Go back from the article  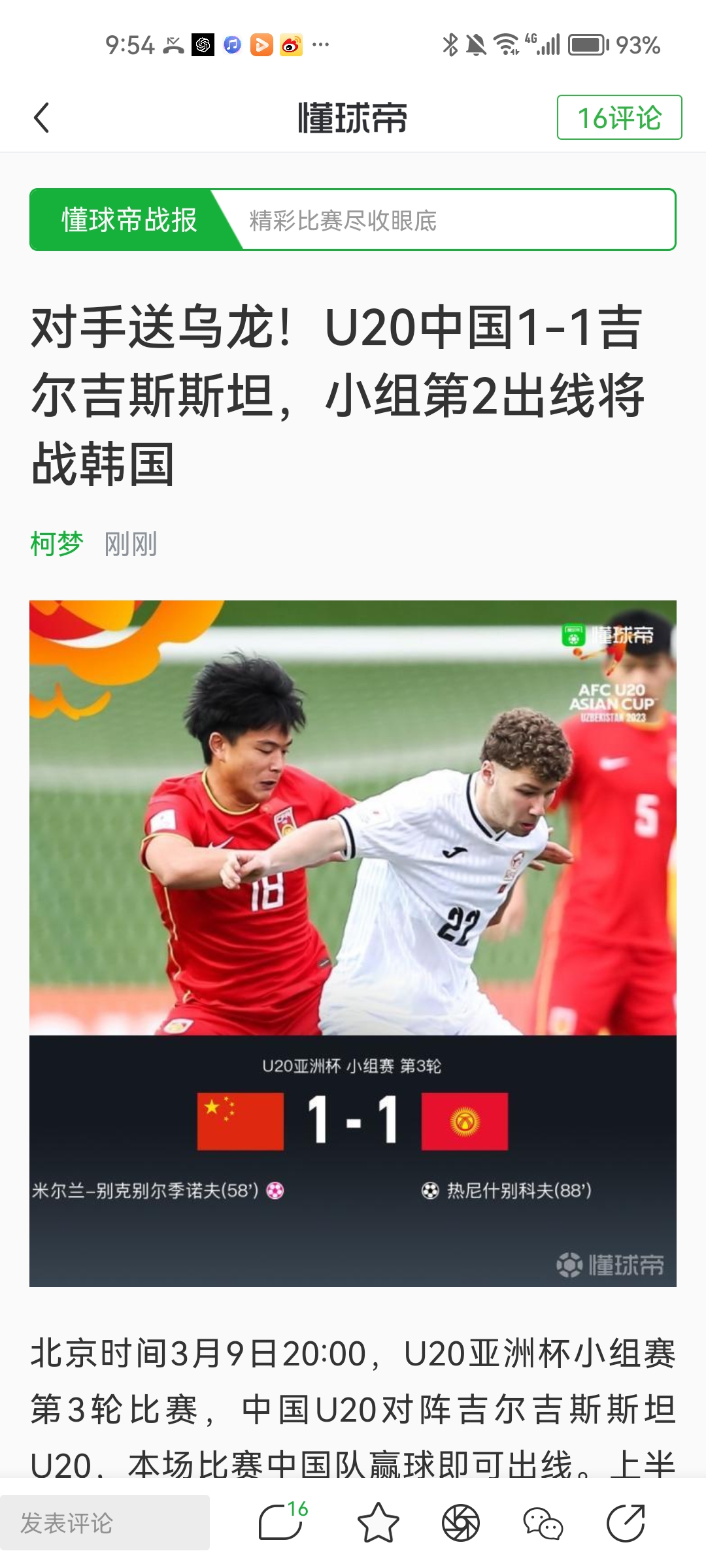(42, 118)
